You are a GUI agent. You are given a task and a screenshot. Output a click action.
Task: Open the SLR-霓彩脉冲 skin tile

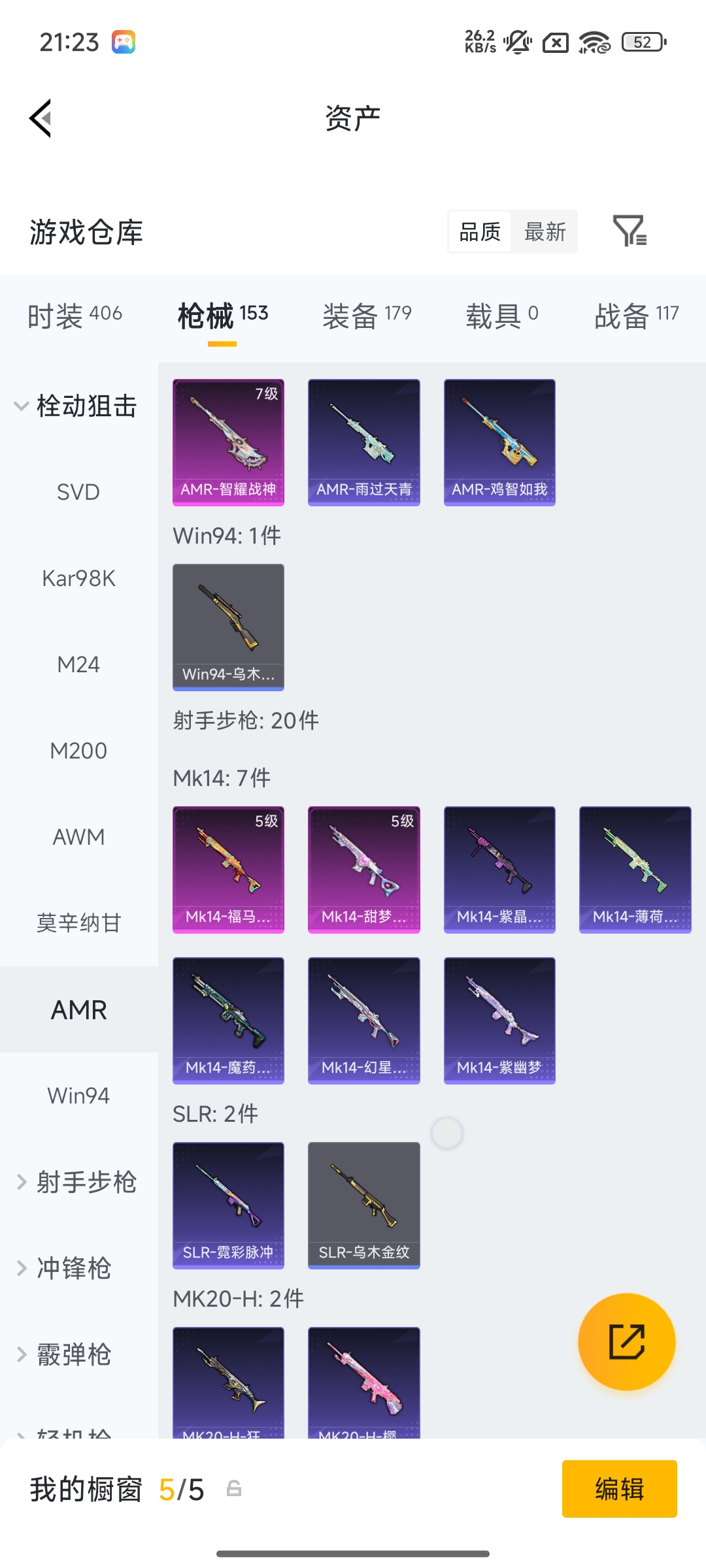pos(228,1205)
